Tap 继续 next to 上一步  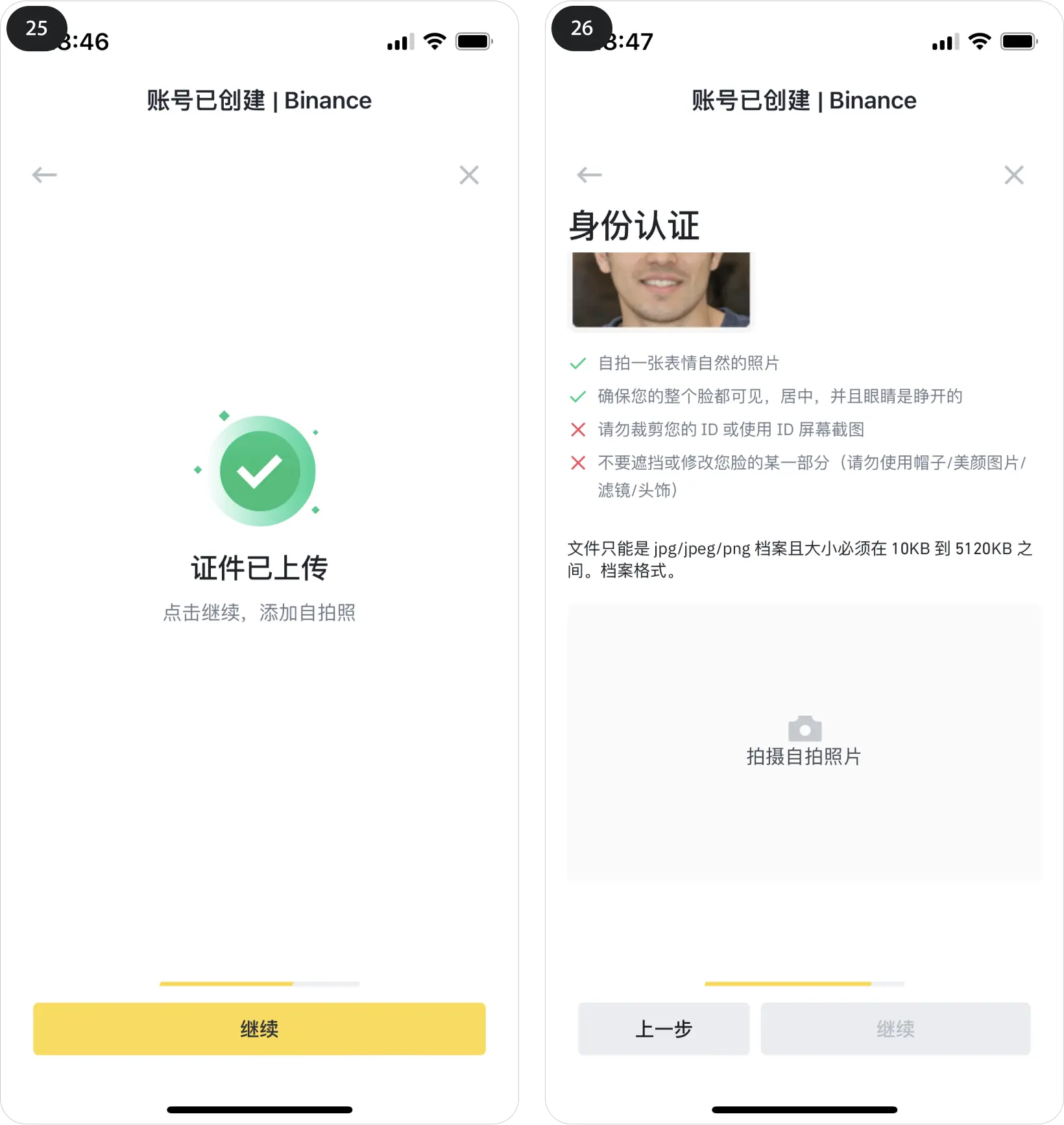click(x=895, y=1028)
